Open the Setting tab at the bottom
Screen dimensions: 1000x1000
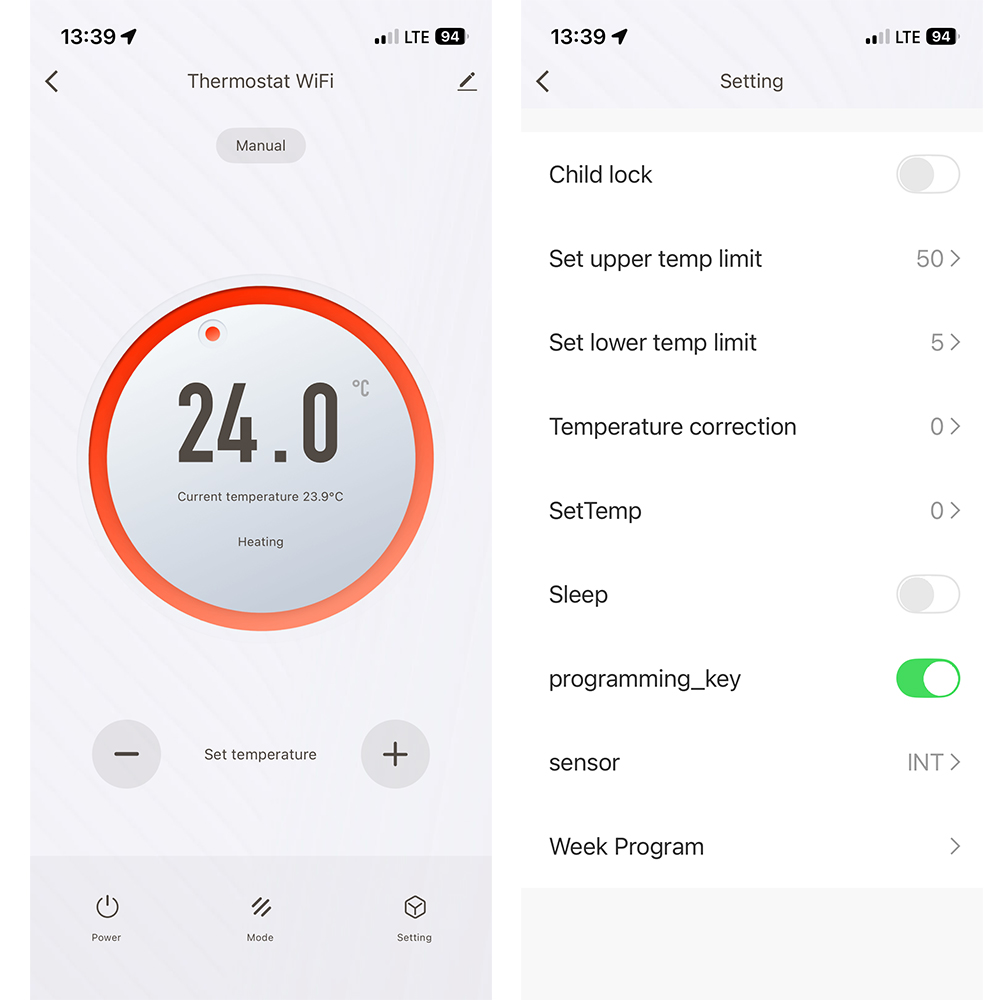click(414, 917)
